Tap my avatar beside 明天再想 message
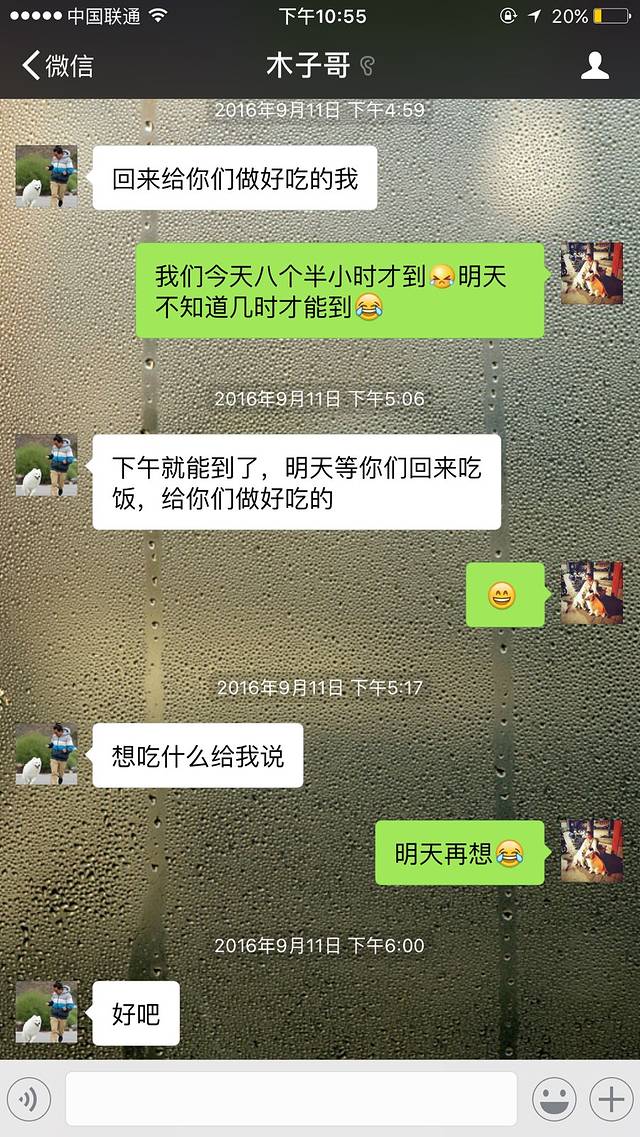Image resolution: width=640 pixels, height=1137 pixels. (591, 851)
